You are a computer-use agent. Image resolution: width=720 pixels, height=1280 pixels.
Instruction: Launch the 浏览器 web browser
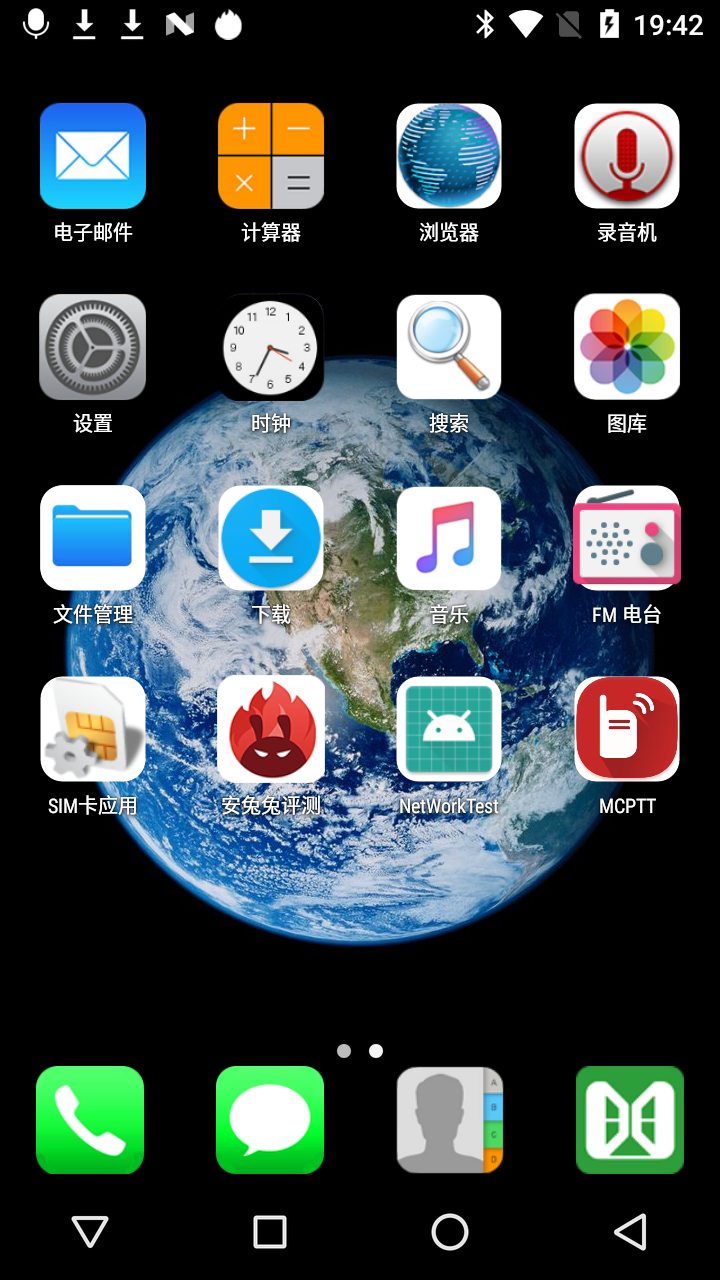(x=448, y=156)
